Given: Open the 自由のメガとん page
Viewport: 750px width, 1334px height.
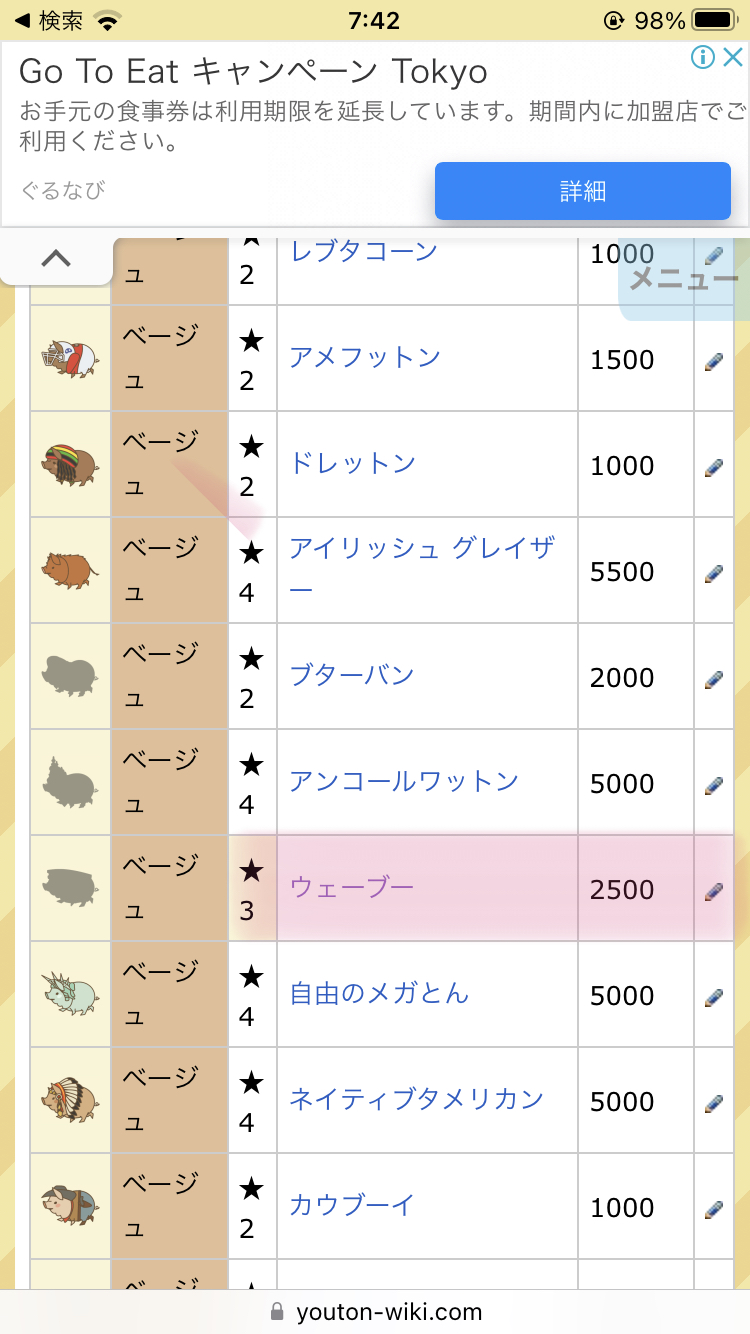Looking at the screenshot, I should (x=379, y=993).
